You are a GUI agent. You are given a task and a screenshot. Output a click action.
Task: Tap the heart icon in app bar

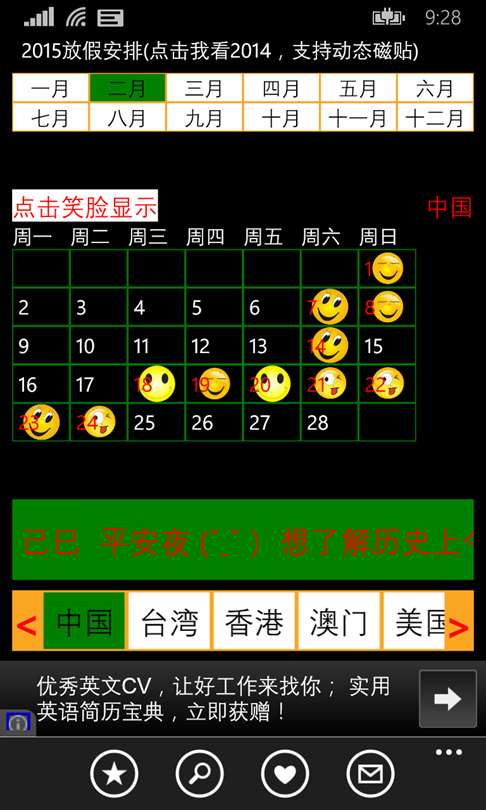(x=285, y=774)
